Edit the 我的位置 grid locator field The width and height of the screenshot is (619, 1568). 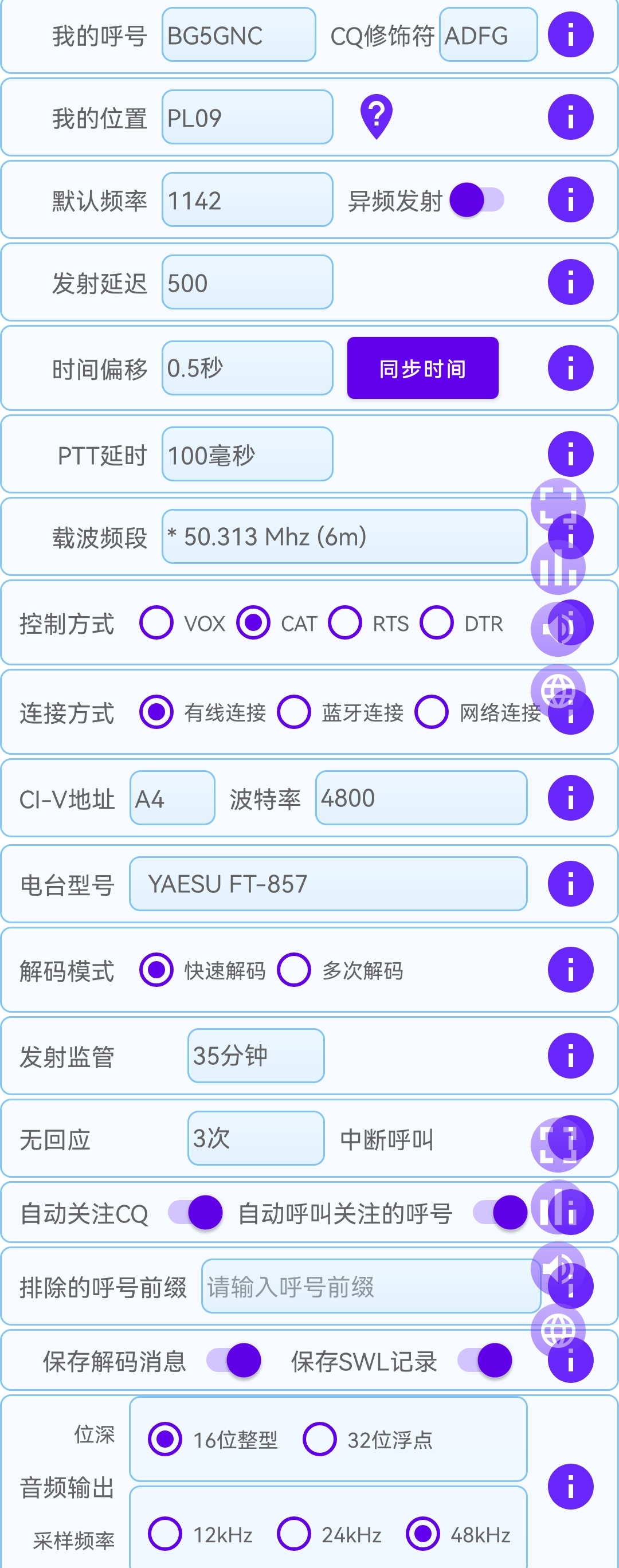(x=247, y=117)
